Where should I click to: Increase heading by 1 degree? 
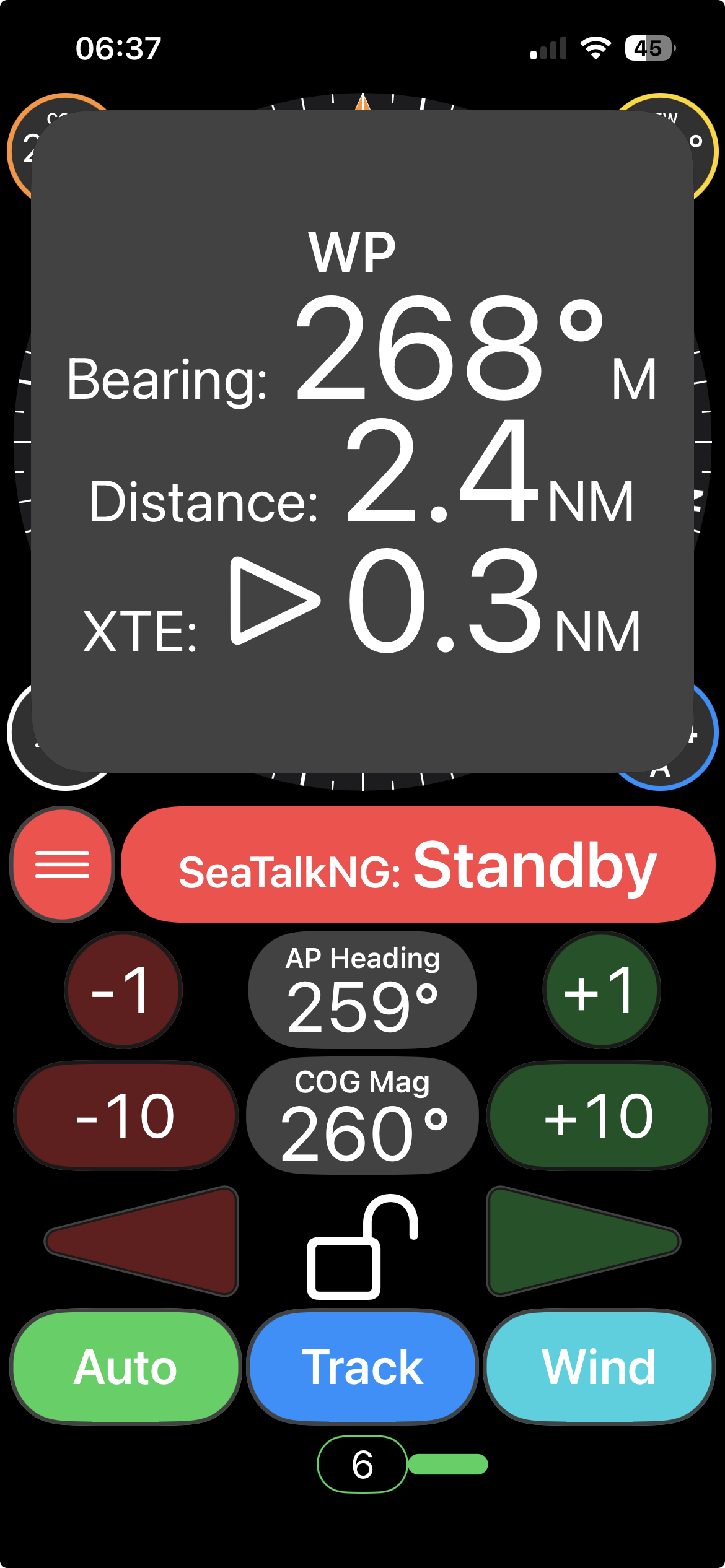(602, 990)
